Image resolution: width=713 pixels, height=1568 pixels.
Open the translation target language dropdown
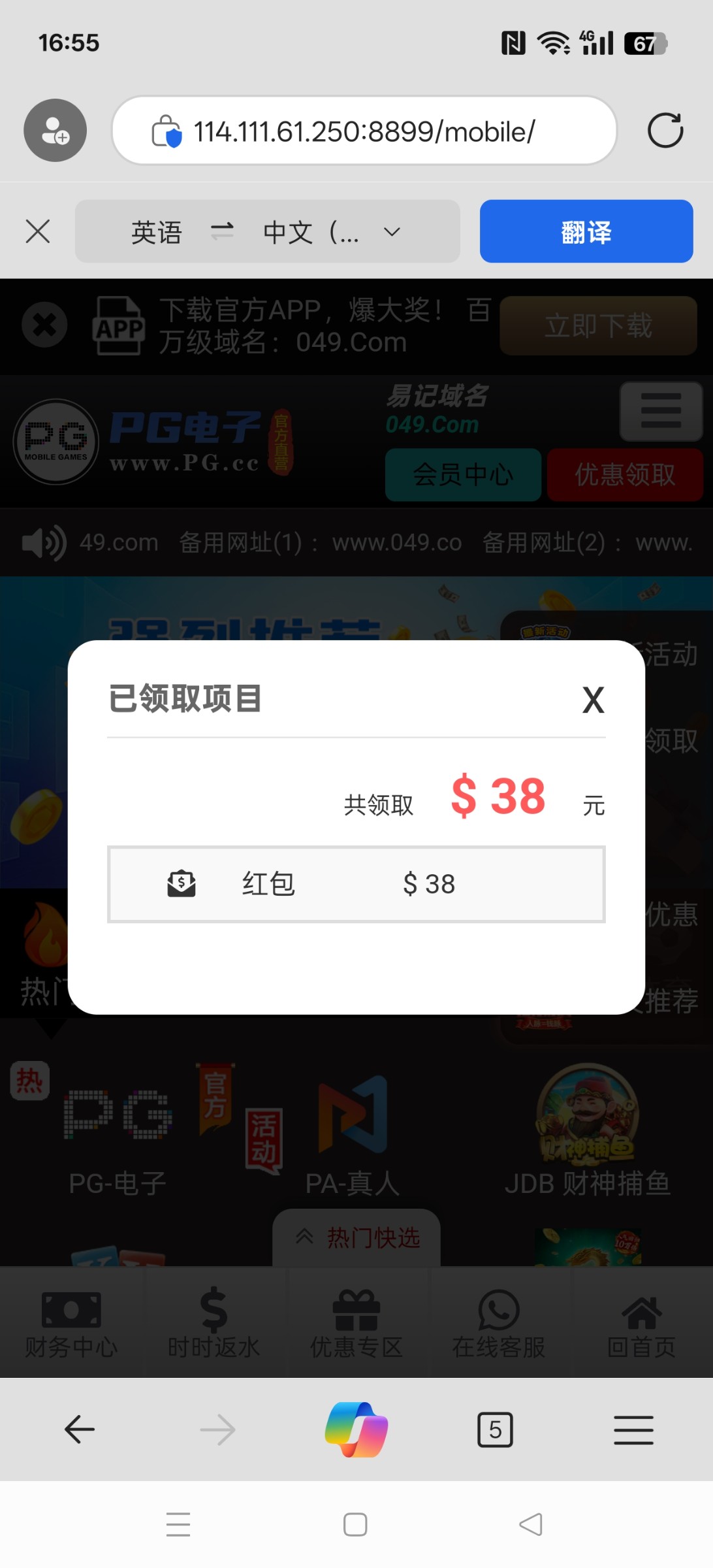391,232
